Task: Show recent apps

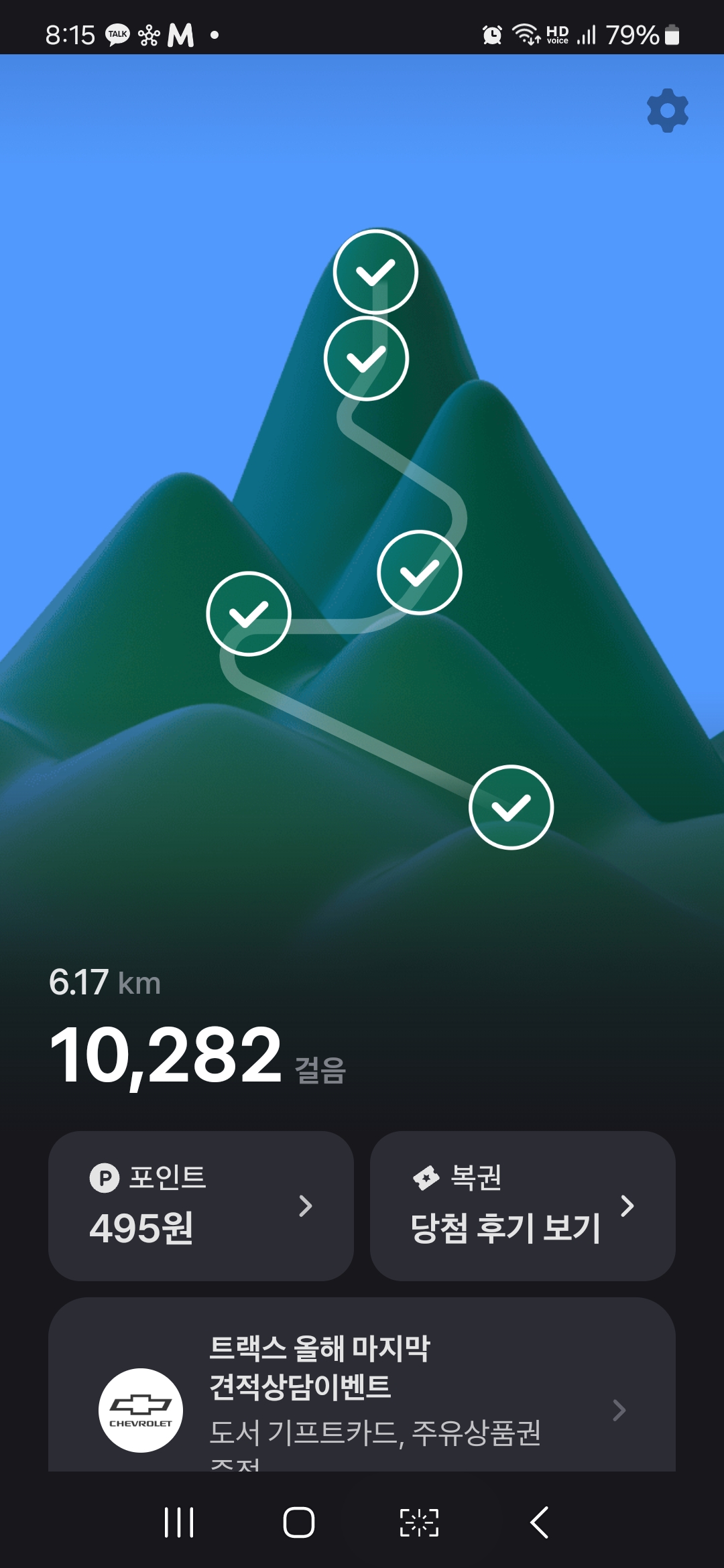Action: [x=179, y=1522]
